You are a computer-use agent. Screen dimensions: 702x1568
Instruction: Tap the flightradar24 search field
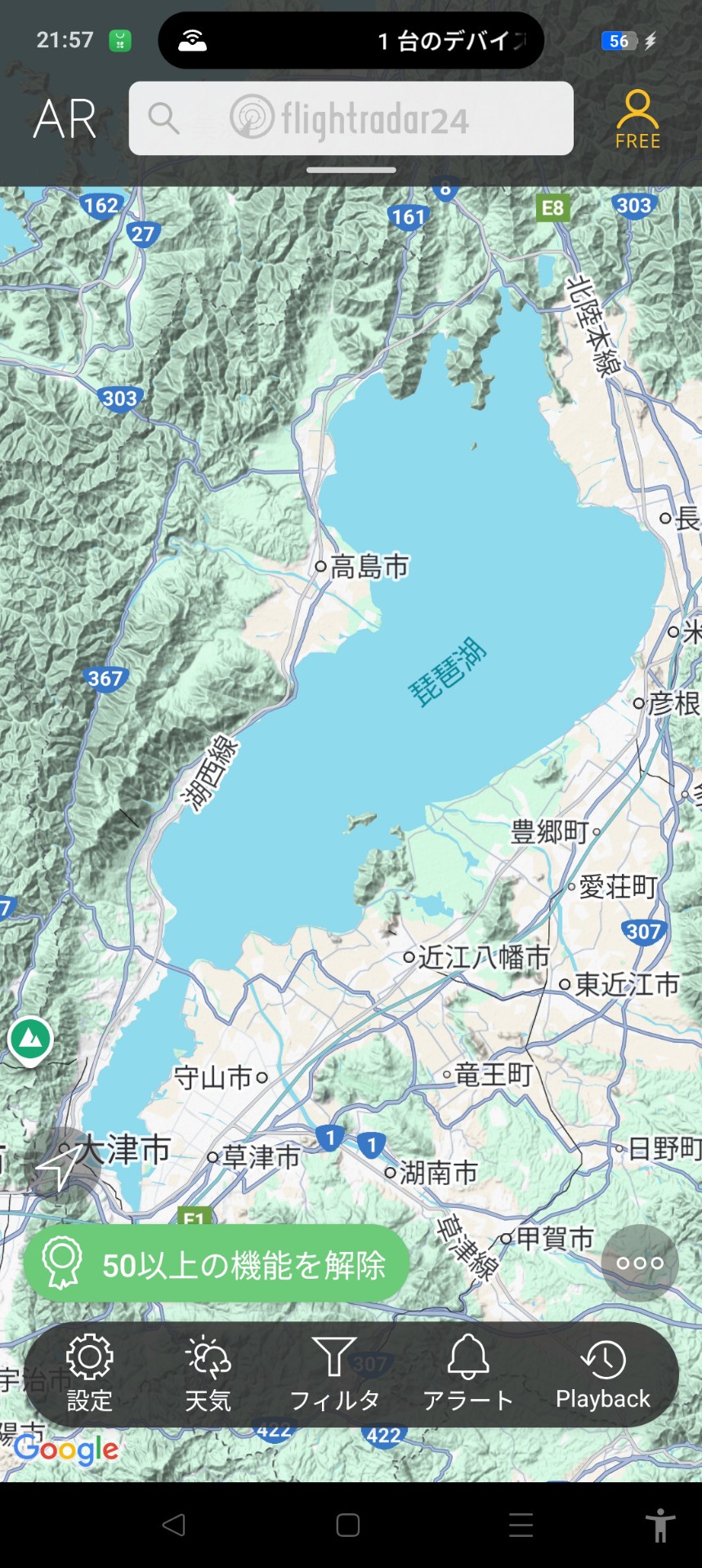point(351,119)
